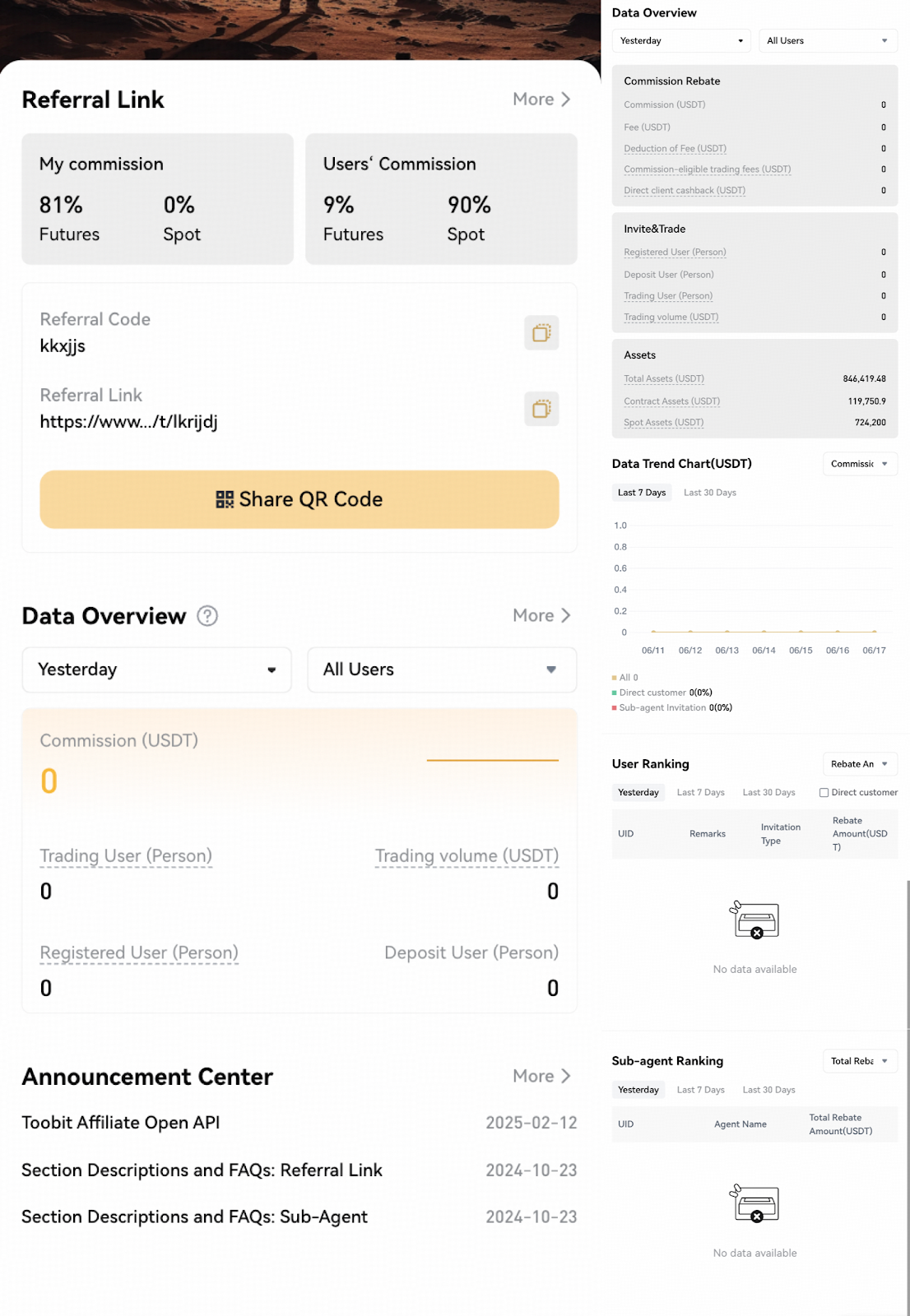
Task: Open More in Announcement Center
Action: coord(541,1077)
